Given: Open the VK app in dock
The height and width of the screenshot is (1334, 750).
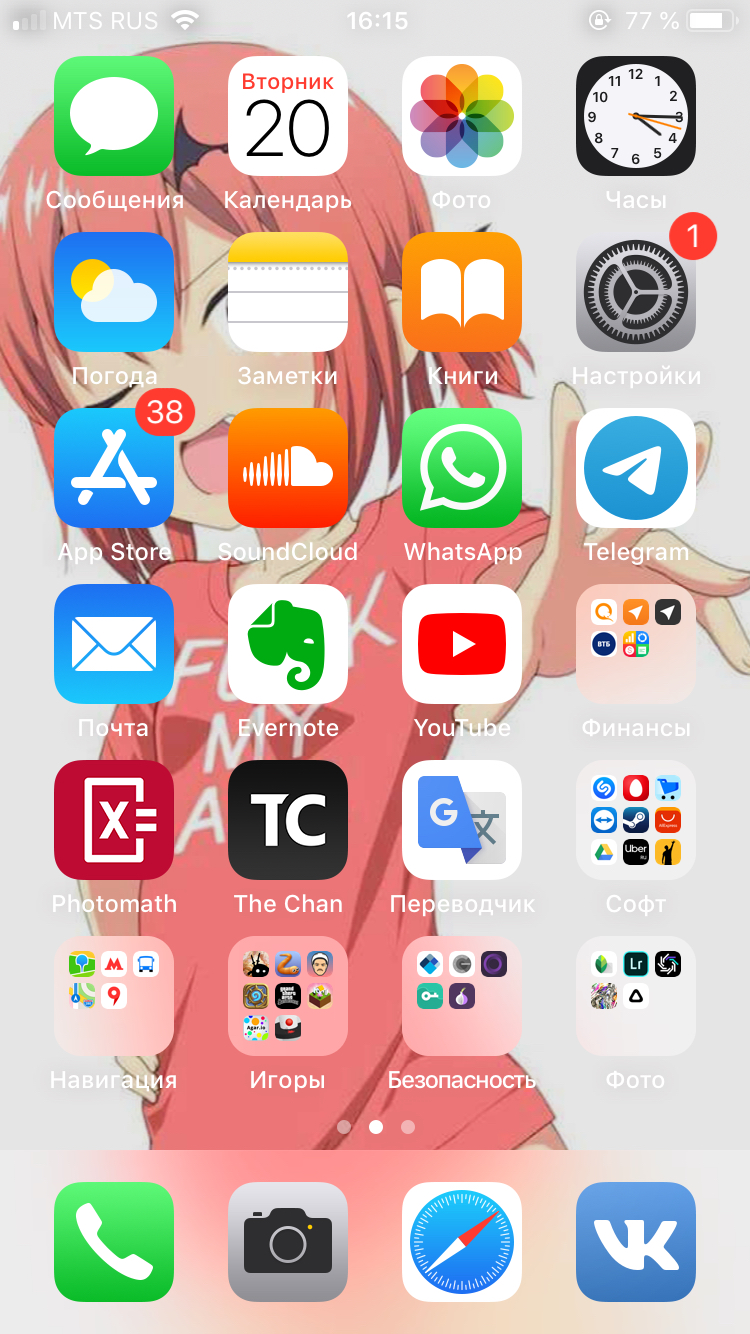Looking at the screenshot, I should pos(636,1242).
